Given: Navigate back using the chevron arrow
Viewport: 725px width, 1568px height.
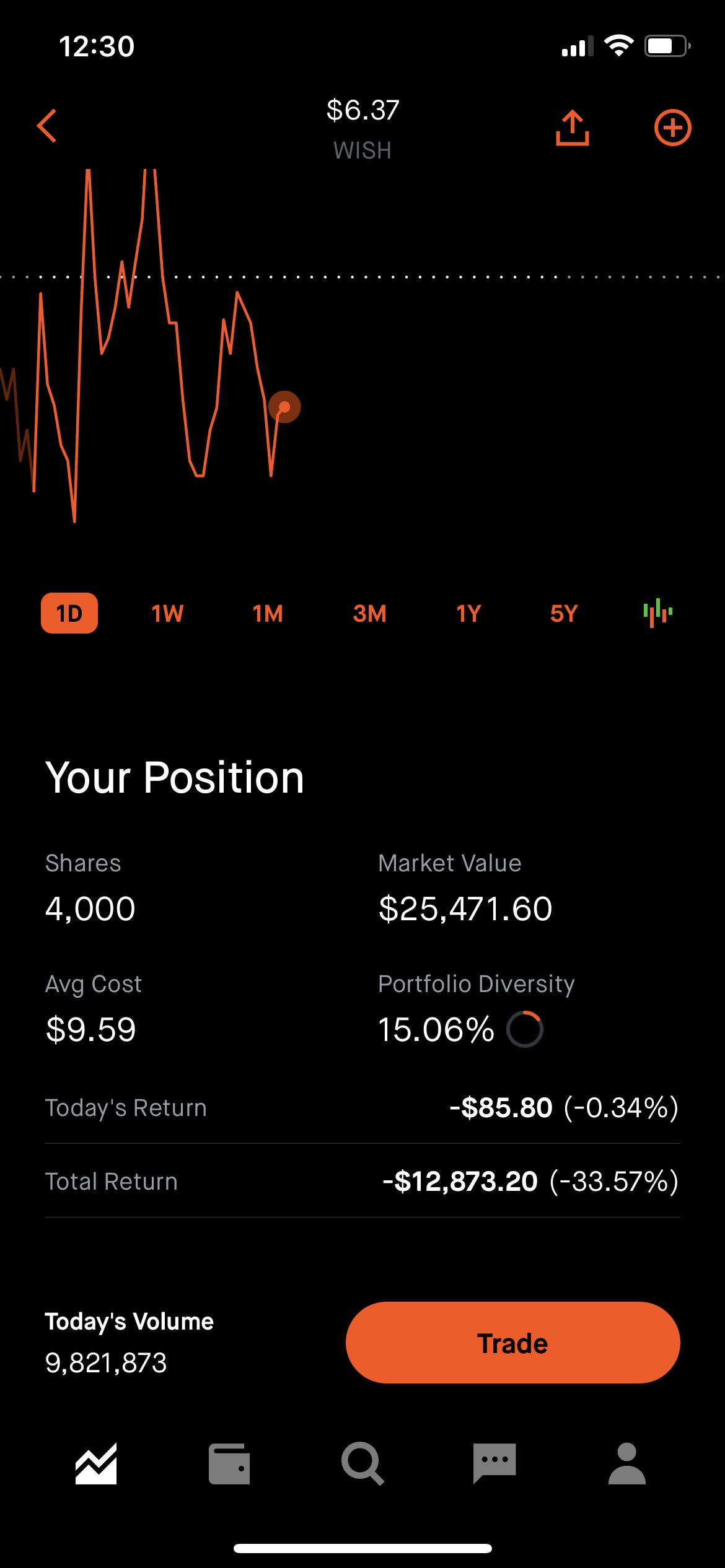Looking at the screenshot, I should tap(47, 127).
